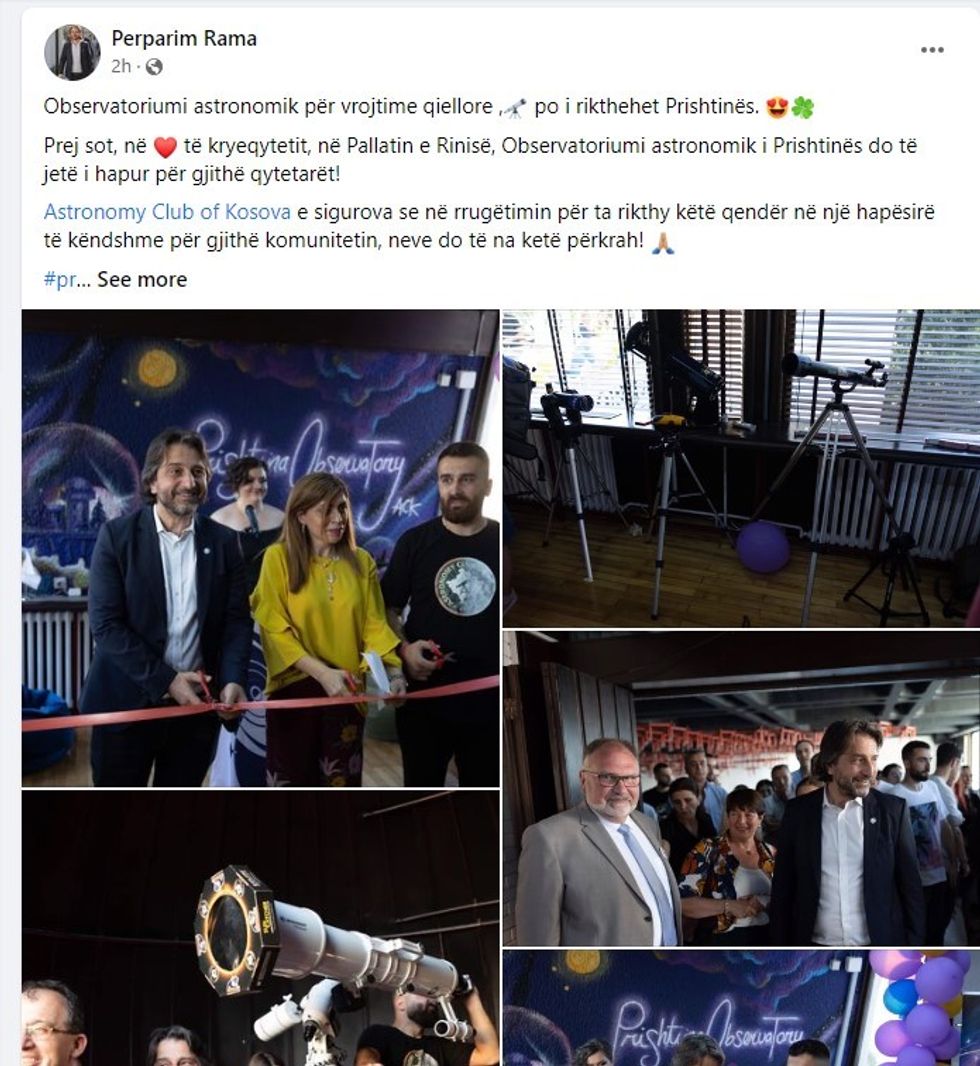Open the photo of men in the crowd
Screen dimensions: 980x1066
point(740,788)
